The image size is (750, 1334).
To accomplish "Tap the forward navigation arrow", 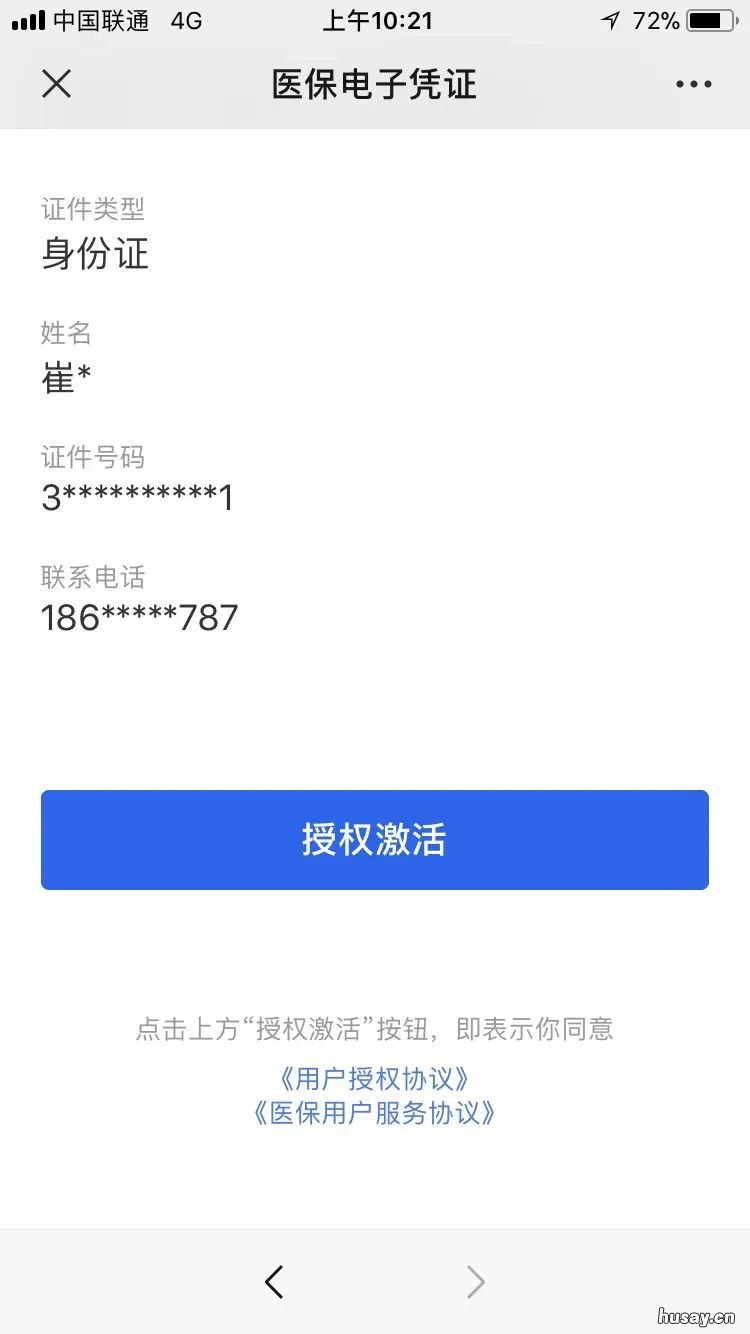I will [475, 1281].
